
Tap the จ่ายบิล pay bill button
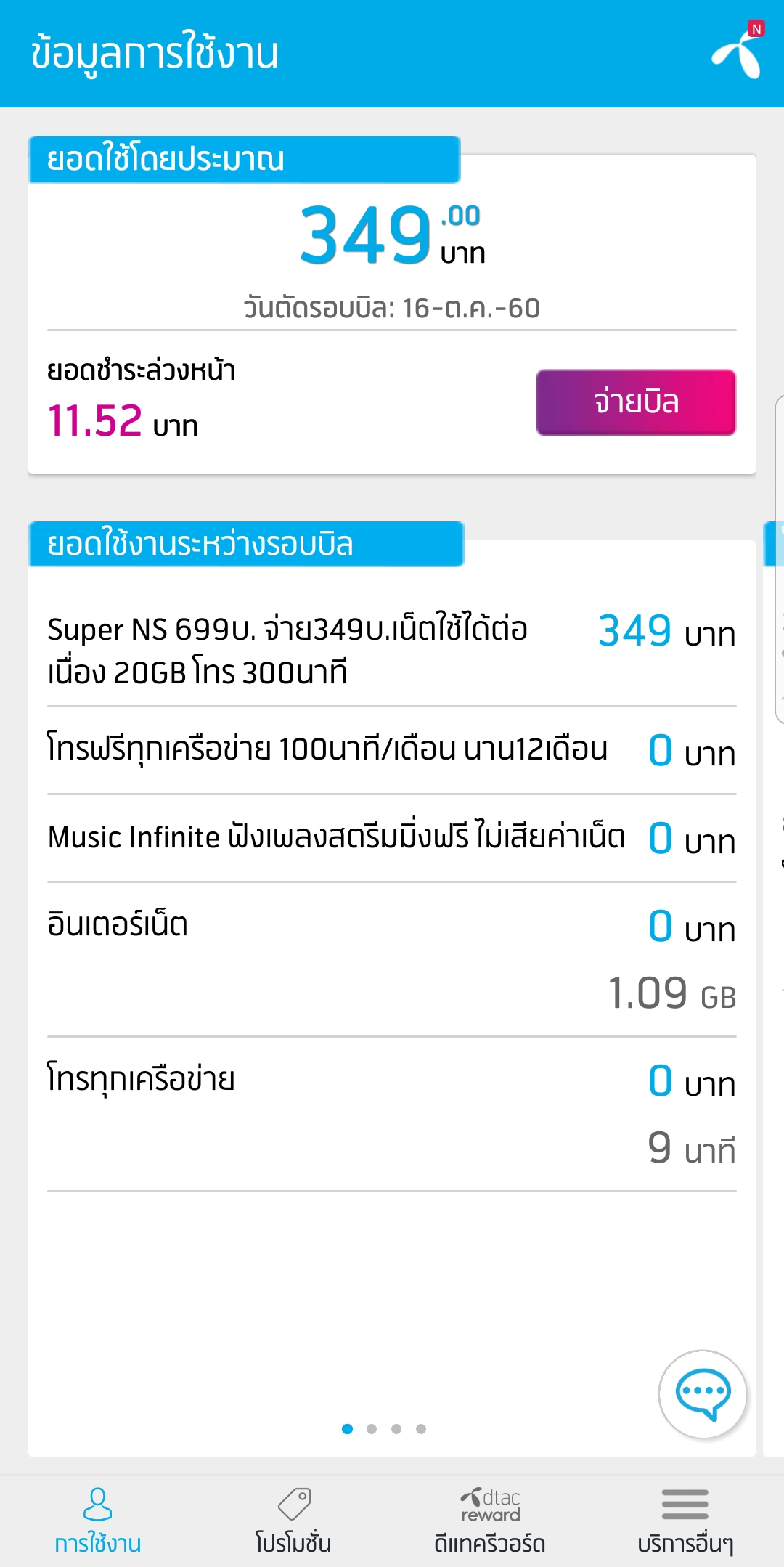click(x=636, y=402)
